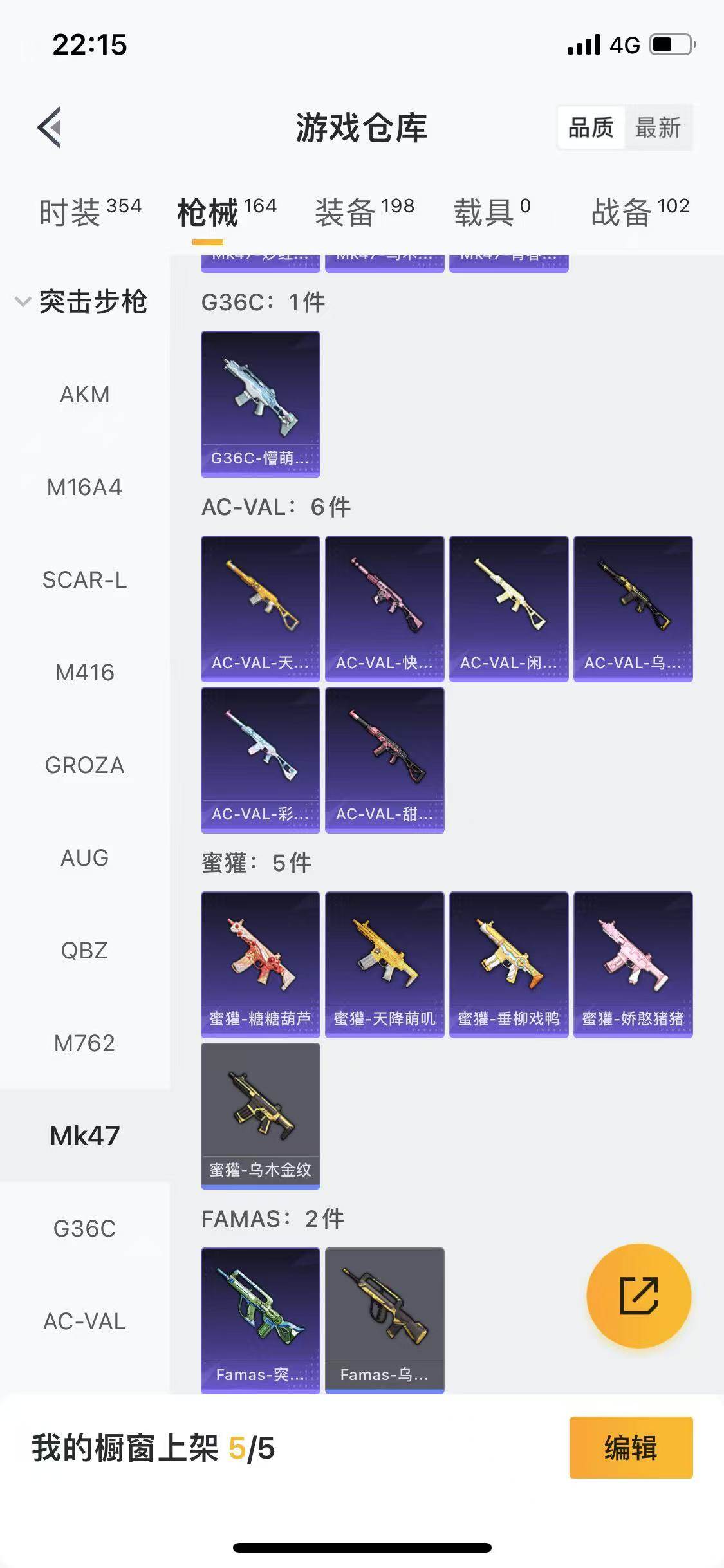
Task: Switch to the 时装 tab
Action: (89, 212)
